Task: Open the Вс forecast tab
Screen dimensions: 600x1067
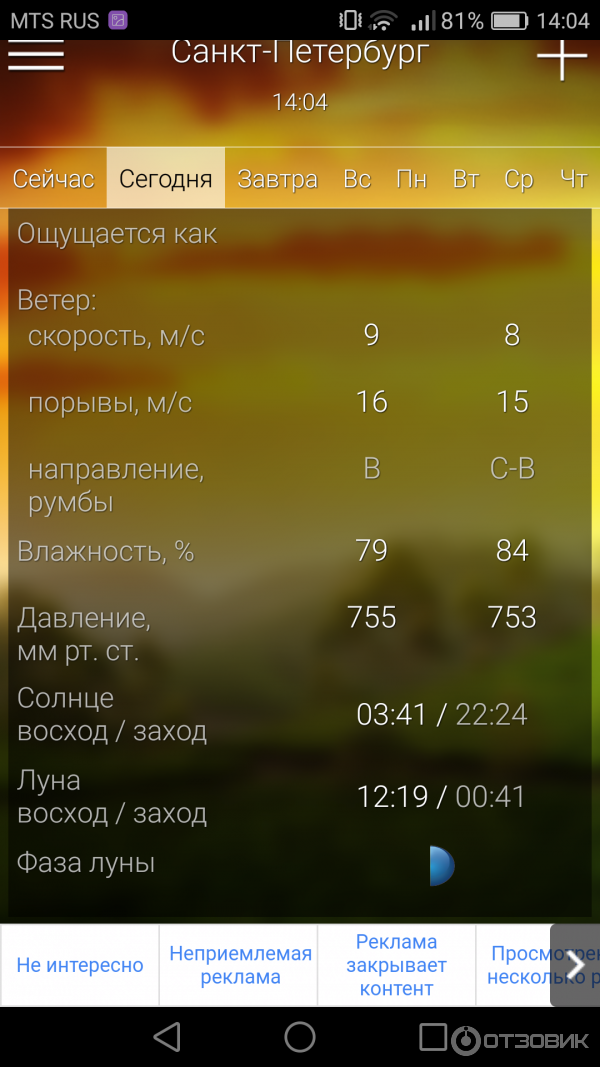Action: [x=357, y=179]
